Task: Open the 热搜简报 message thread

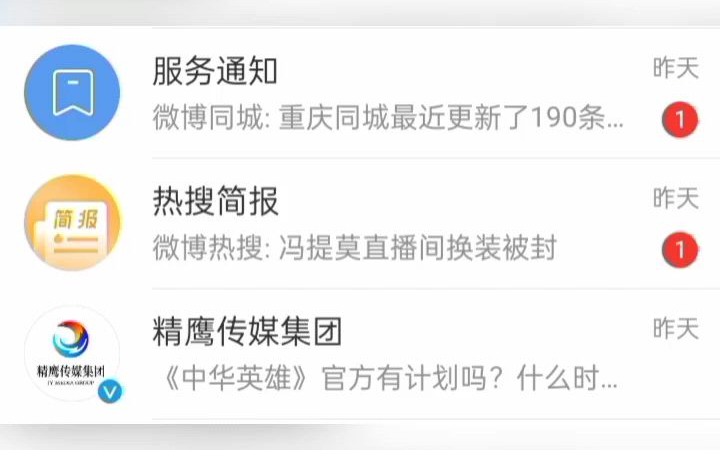Action: [388, 224]
